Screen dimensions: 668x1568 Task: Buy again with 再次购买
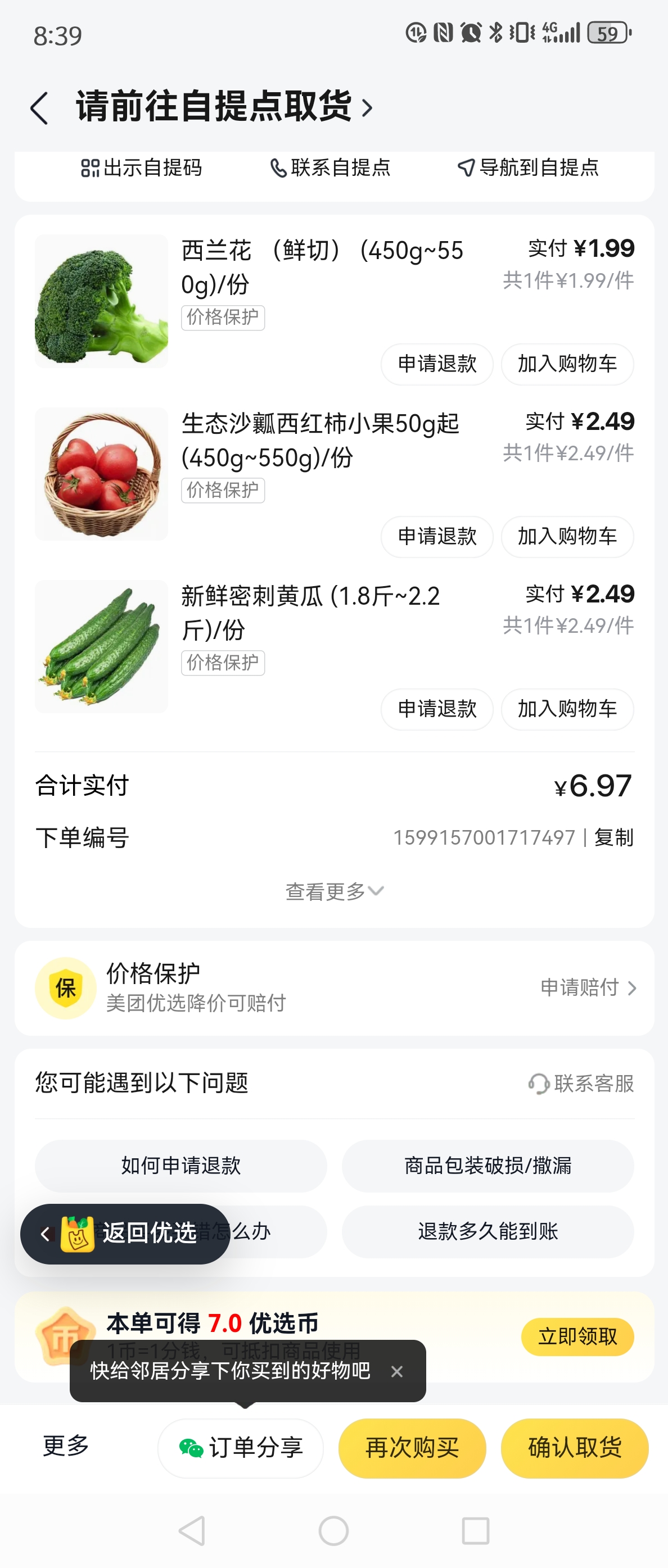[412, 1448]
